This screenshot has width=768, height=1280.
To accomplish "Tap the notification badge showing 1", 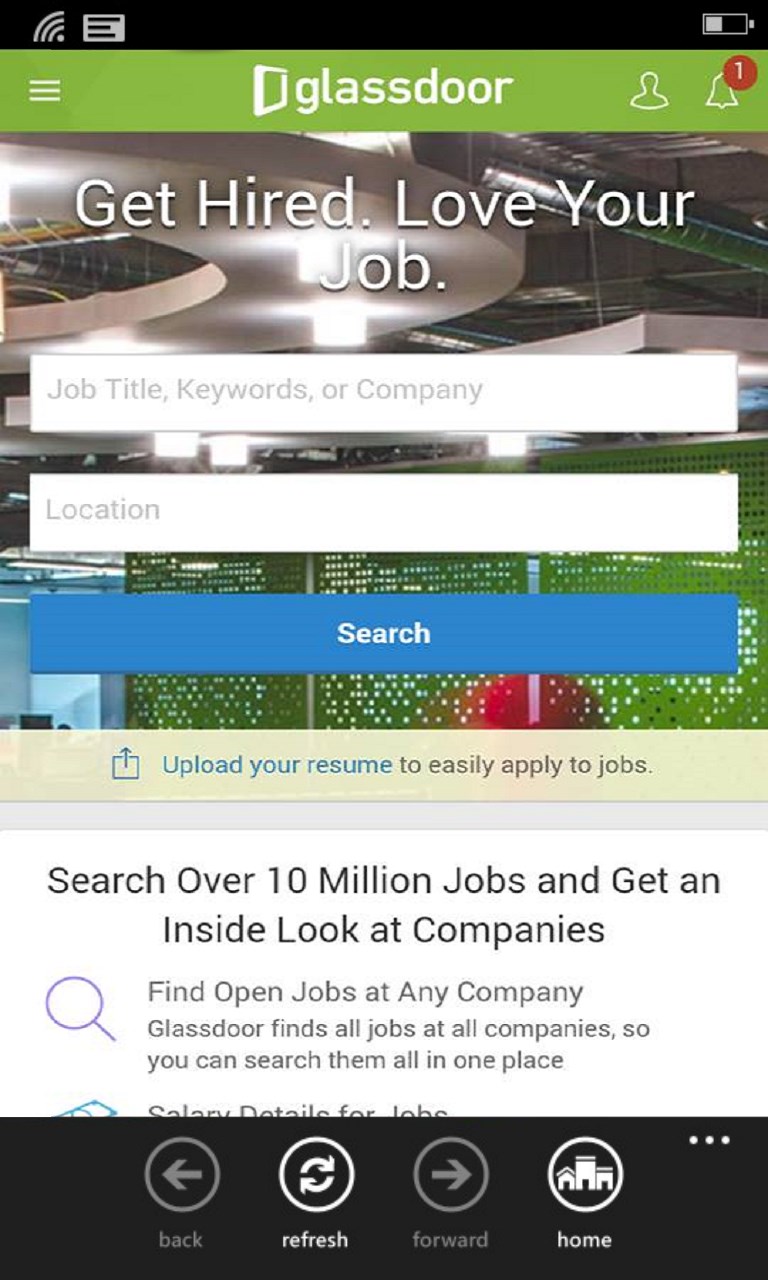I will point(738,72).
